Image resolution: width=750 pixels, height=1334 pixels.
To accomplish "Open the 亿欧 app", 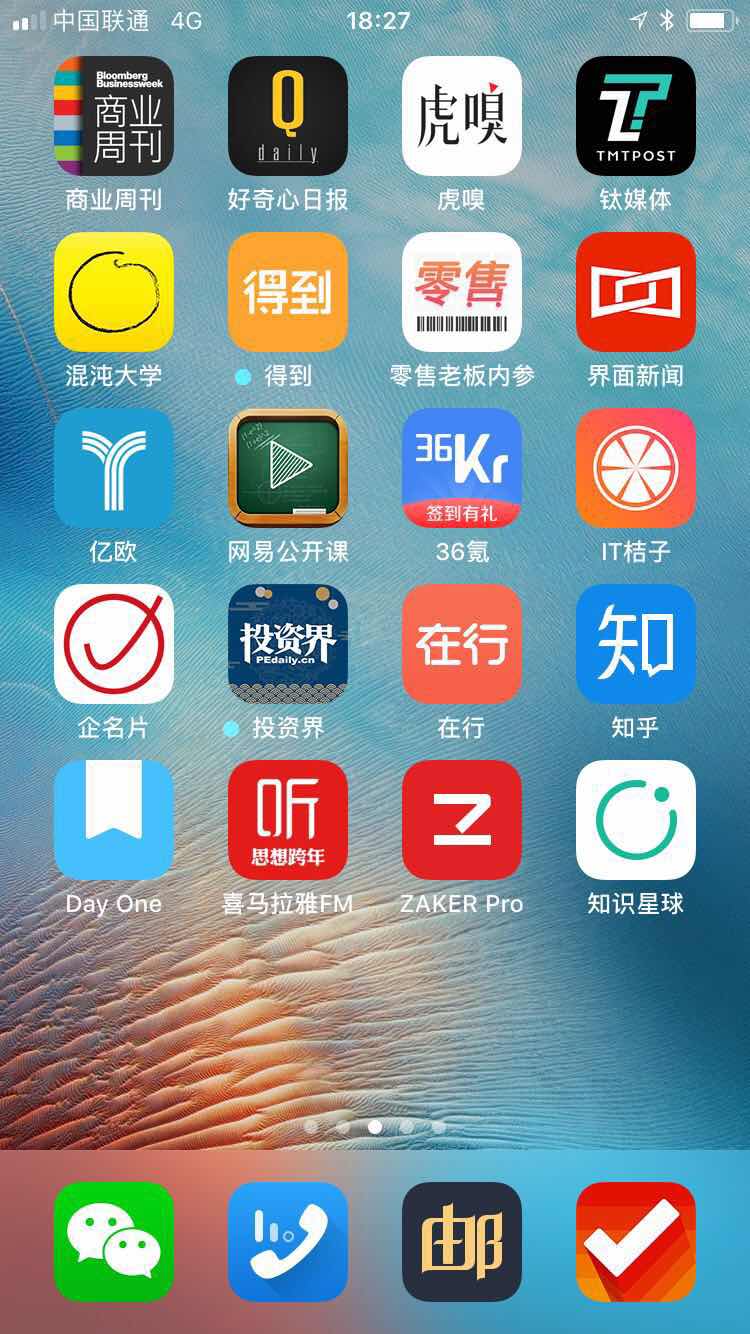I will tap(113, 468).
